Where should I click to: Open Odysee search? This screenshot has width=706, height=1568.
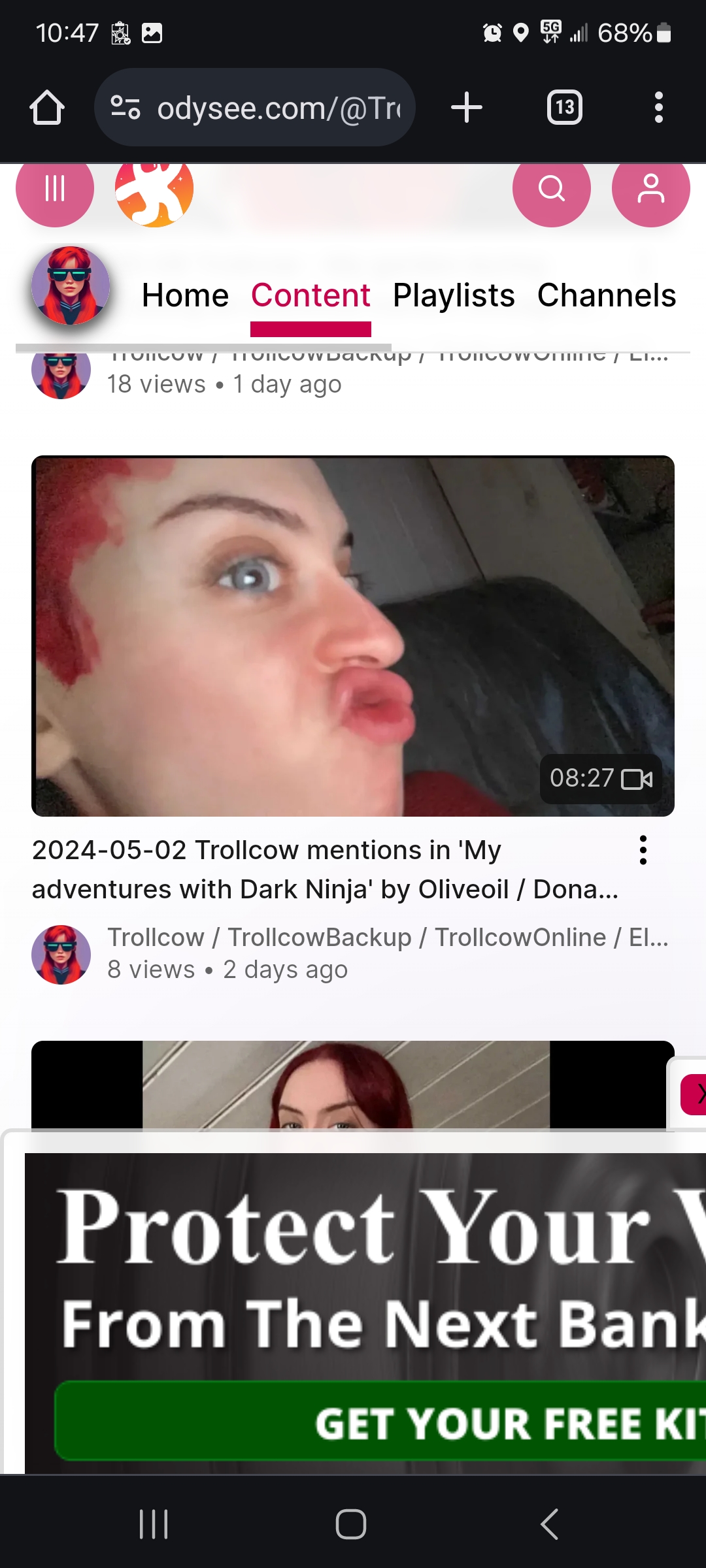click(552, 189)
